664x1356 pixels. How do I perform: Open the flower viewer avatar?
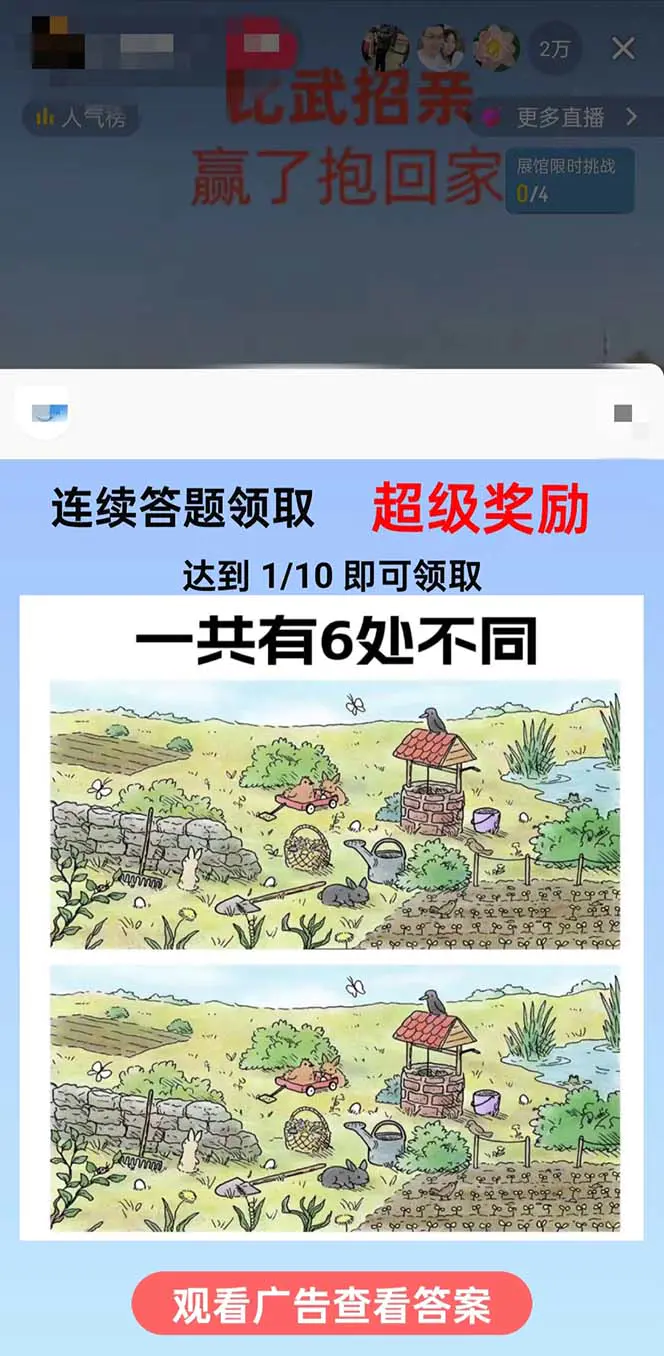point(496,48)
